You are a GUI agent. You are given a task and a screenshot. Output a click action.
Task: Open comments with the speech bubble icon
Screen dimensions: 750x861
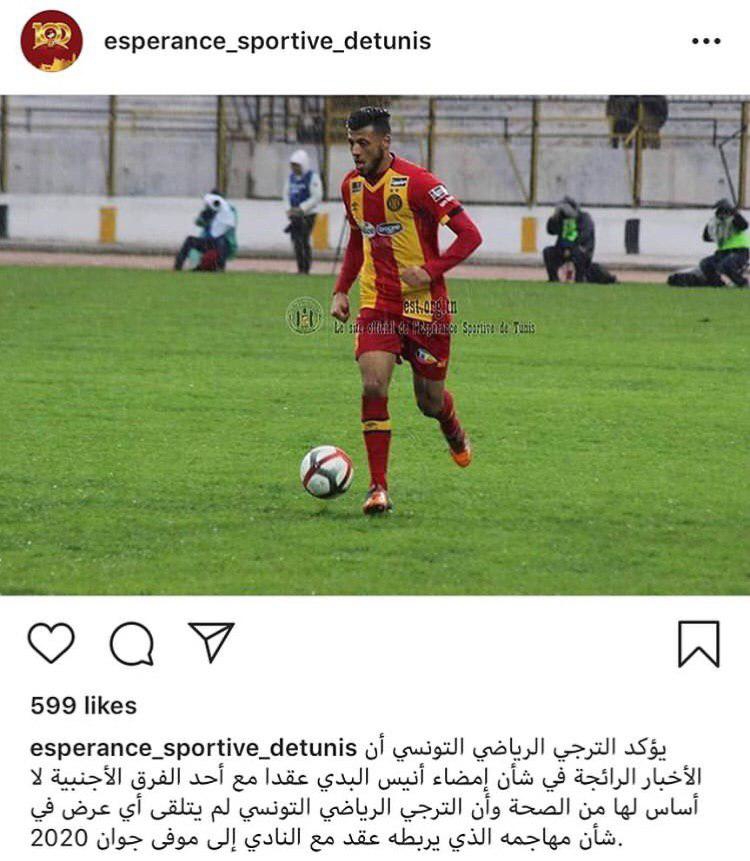131,643
